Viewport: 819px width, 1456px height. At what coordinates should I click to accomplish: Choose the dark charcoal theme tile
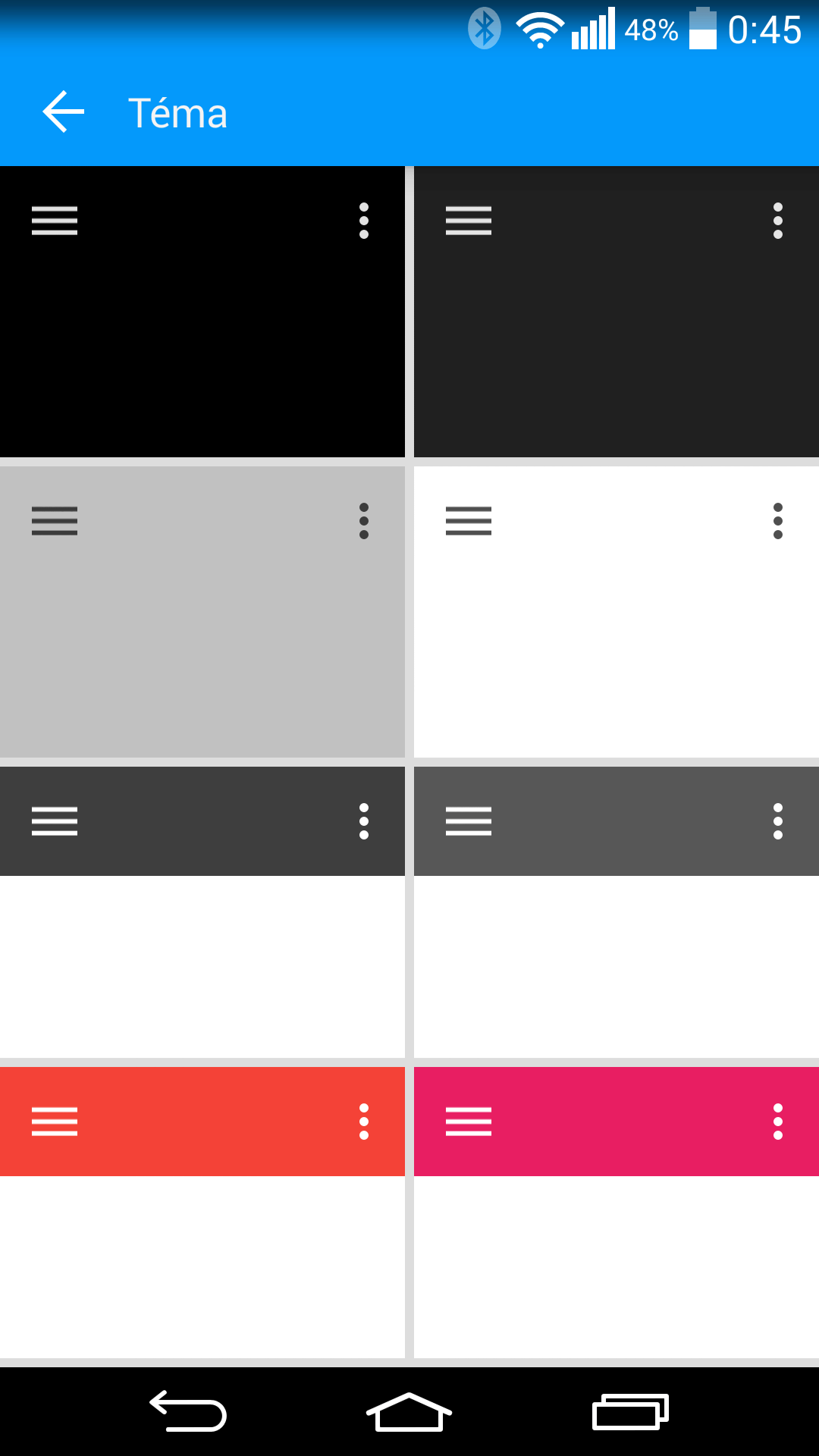(x=617, y=312)
